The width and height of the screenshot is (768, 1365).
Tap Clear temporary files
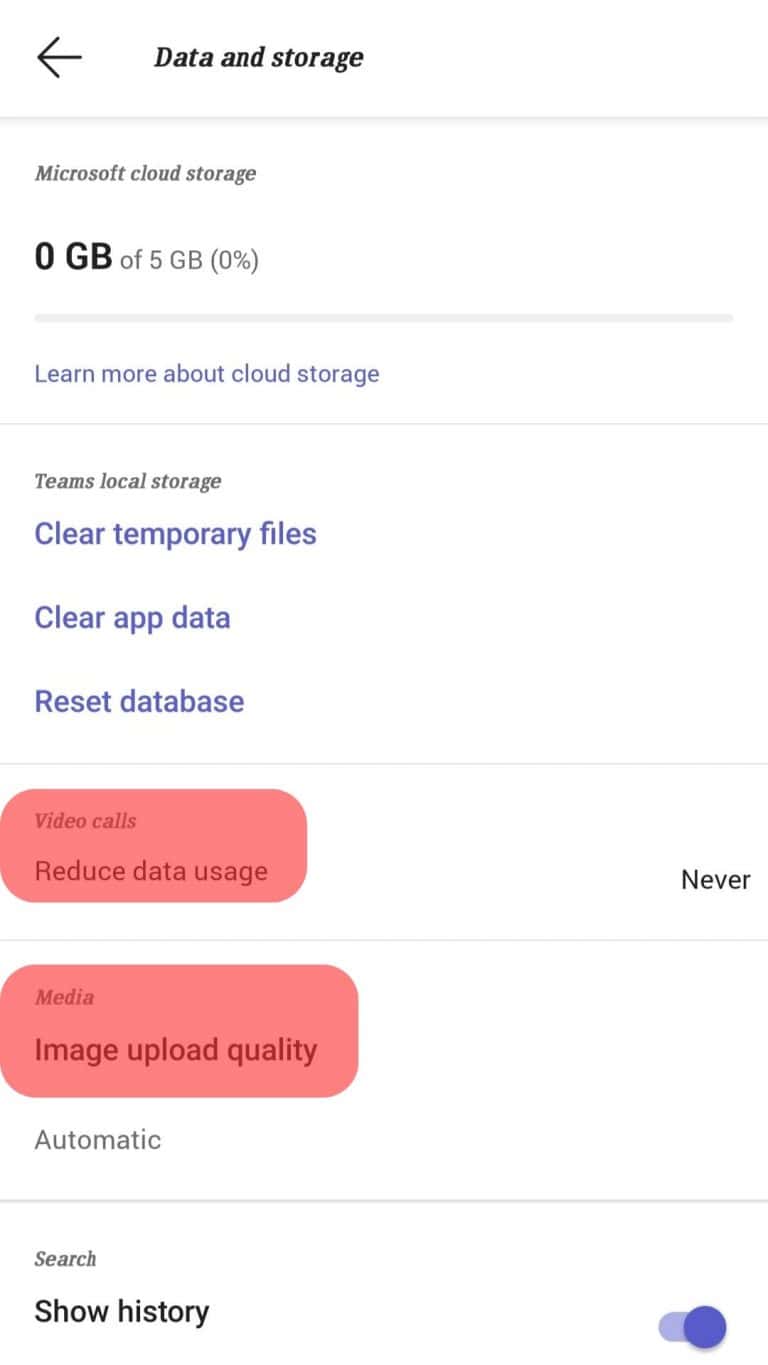pos(175,534)
